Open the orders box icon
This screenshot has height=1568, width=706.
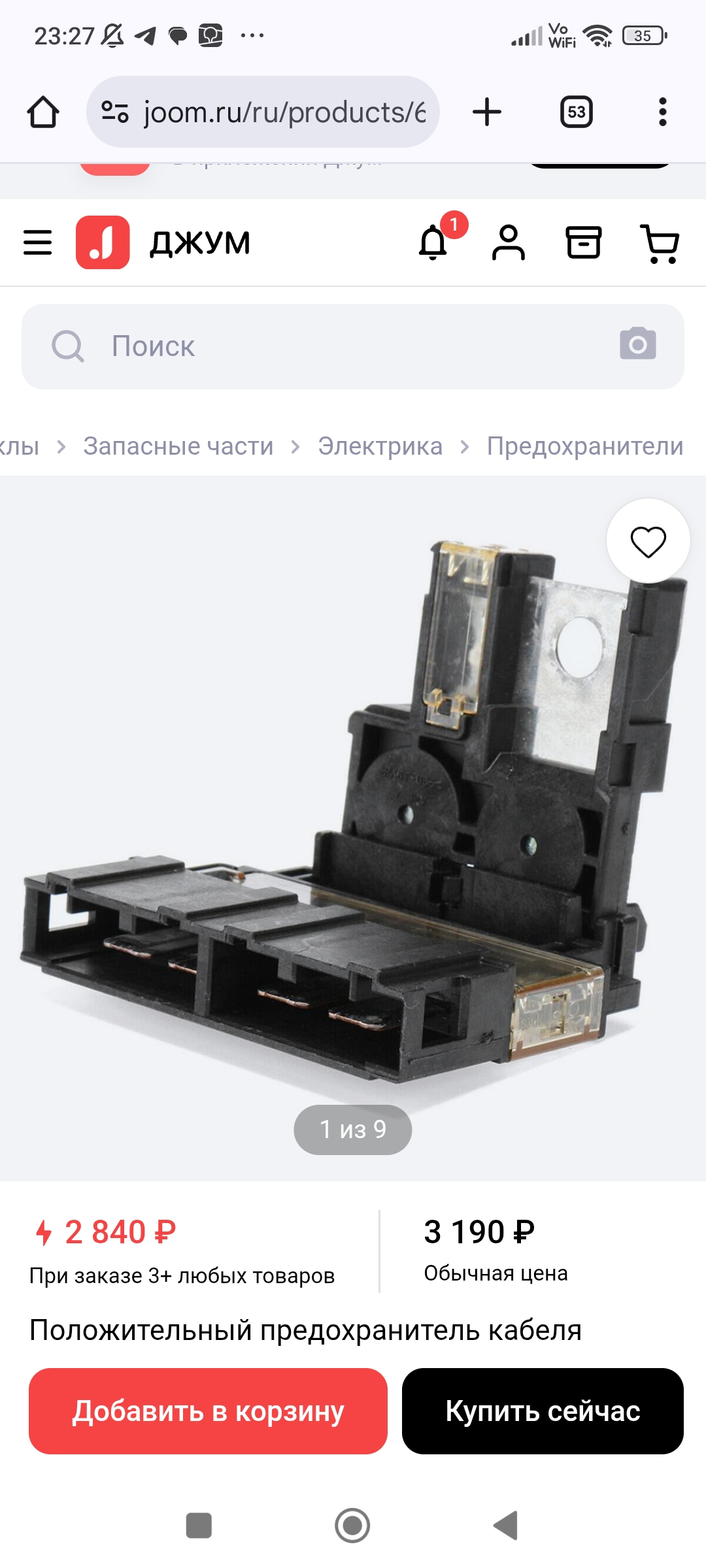[x=583, y=242]
